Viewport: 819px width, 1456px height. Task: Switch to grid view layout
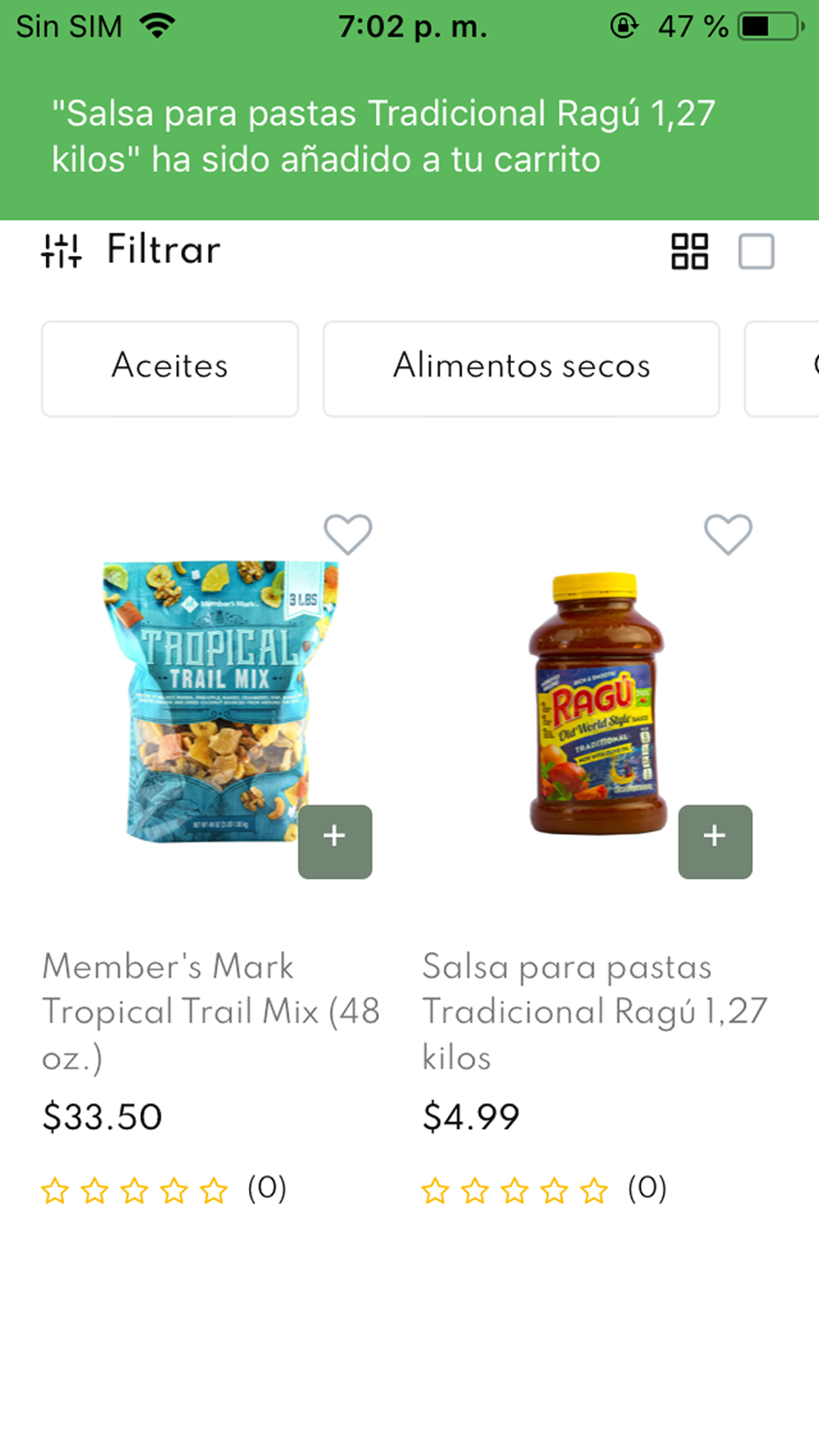click(690, 251)
